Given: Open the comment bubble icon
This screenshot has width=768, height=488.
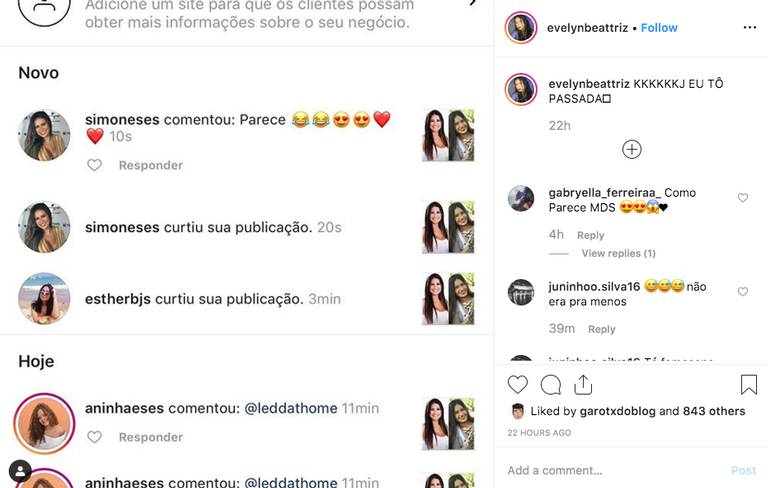Looking at the screenshot, I should [x=550, y=385].
